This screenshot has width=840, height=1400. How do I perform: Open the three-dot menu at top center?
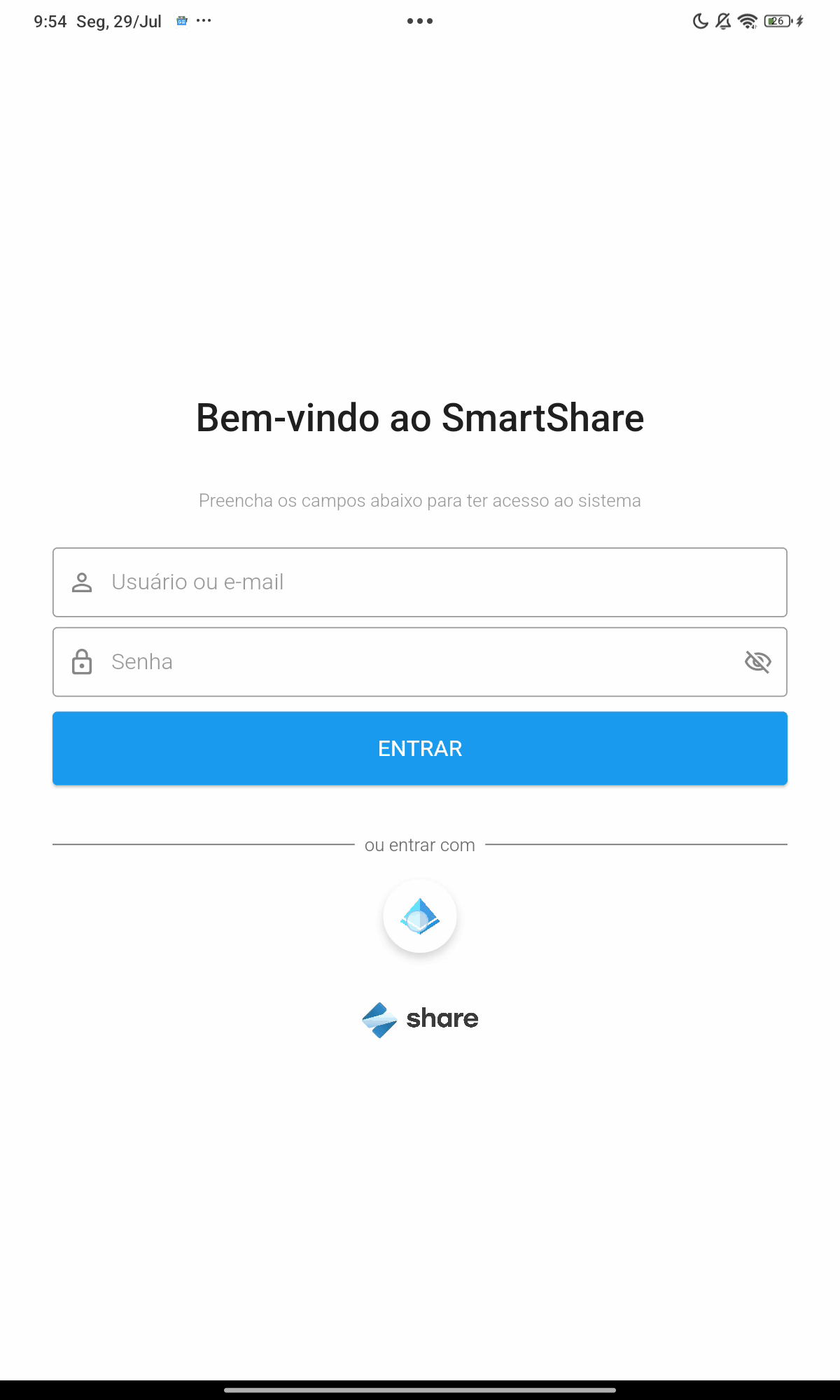click(x=420, y=21)
